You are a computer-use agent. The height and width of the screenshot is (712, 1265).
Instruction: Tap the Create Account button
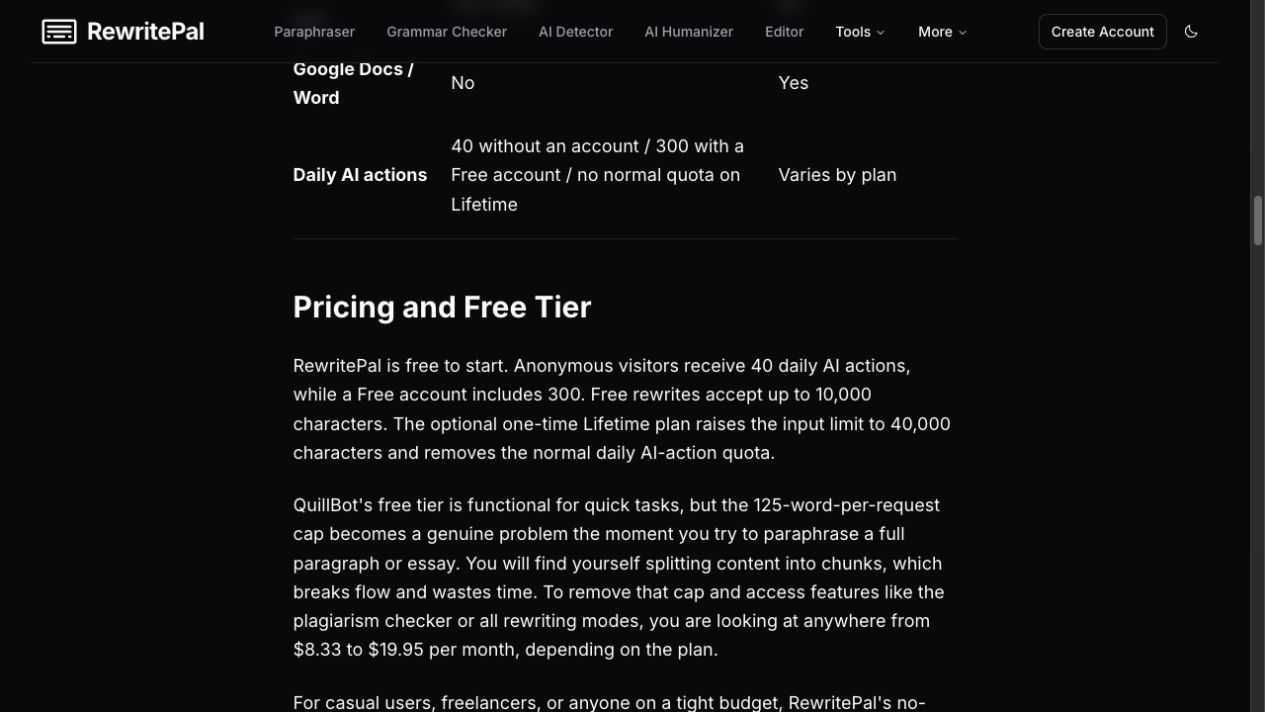pos(1102,32)
